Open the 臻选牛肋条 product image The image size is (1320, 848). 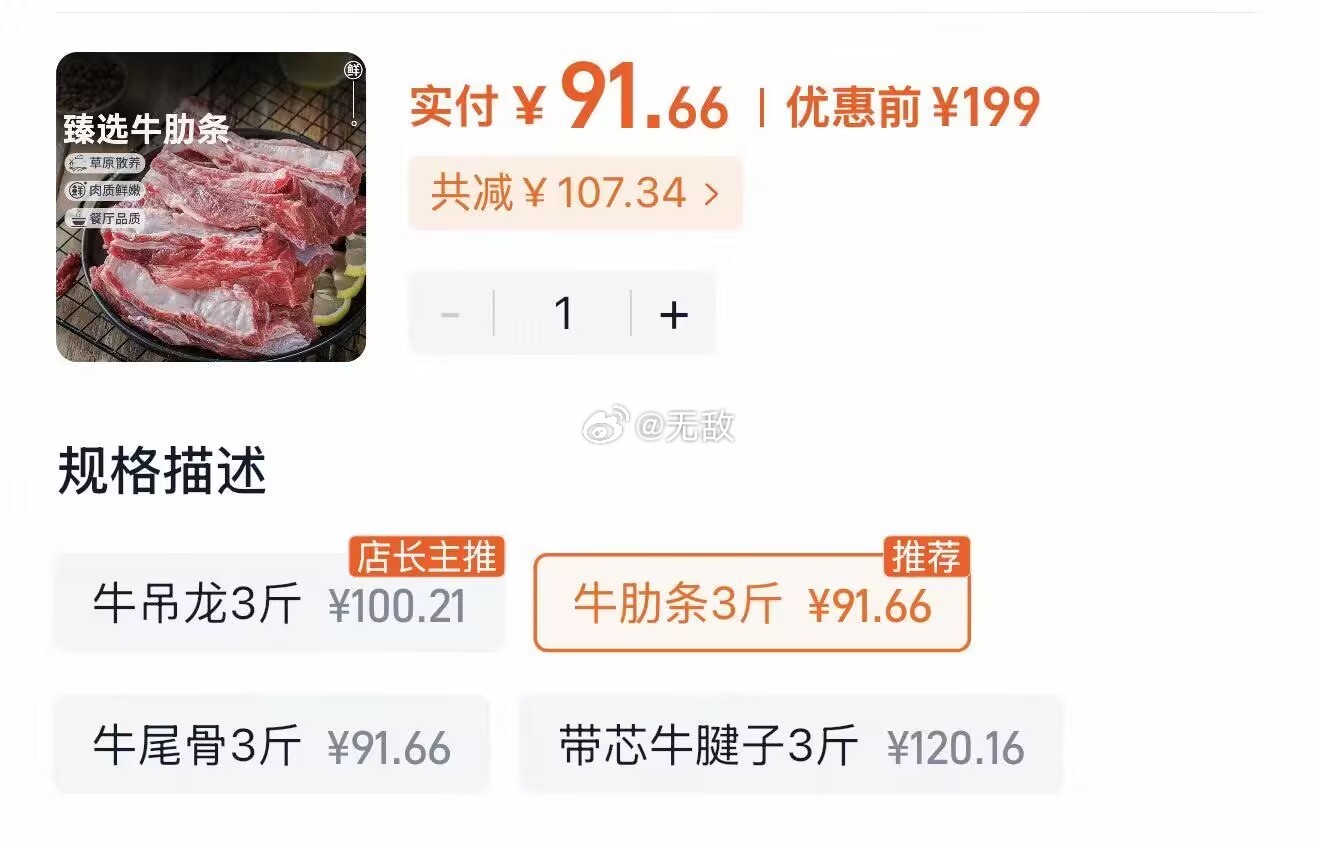pyautogui.click(x=211, y=207)
